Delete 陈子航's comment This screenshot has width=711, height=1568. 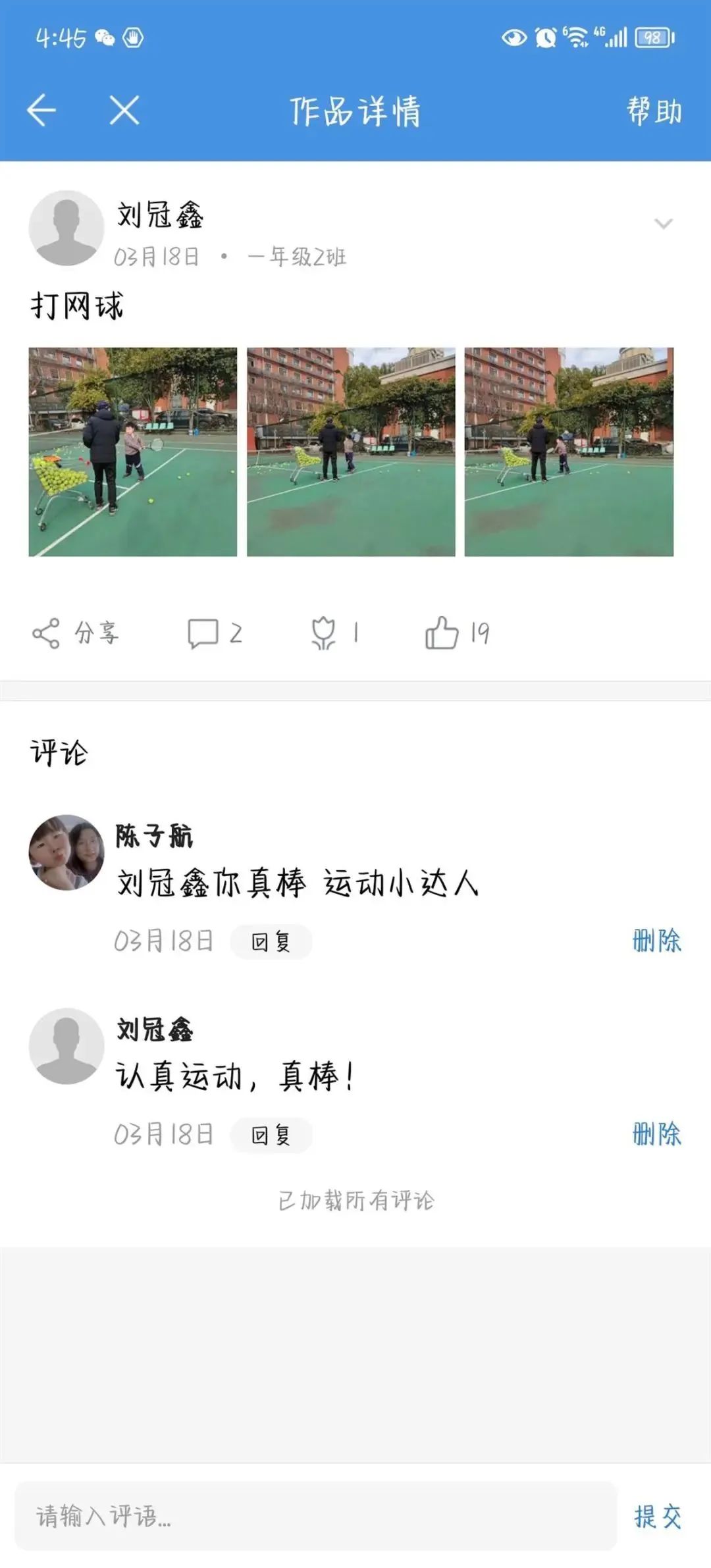(656, 941)
